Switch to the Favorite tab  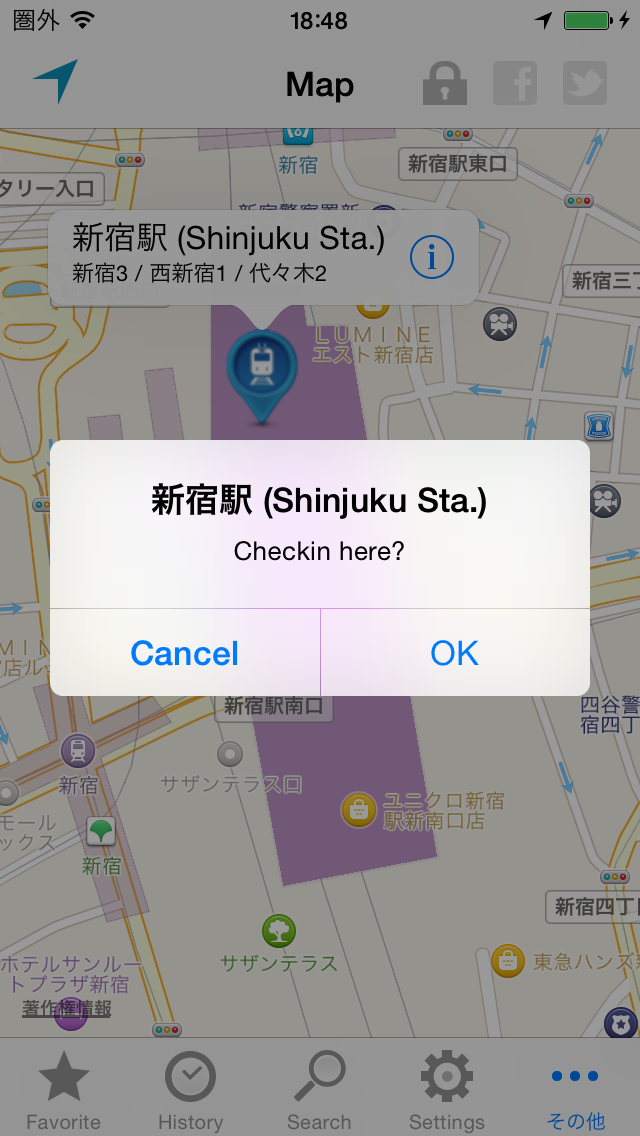(63, 1090)
